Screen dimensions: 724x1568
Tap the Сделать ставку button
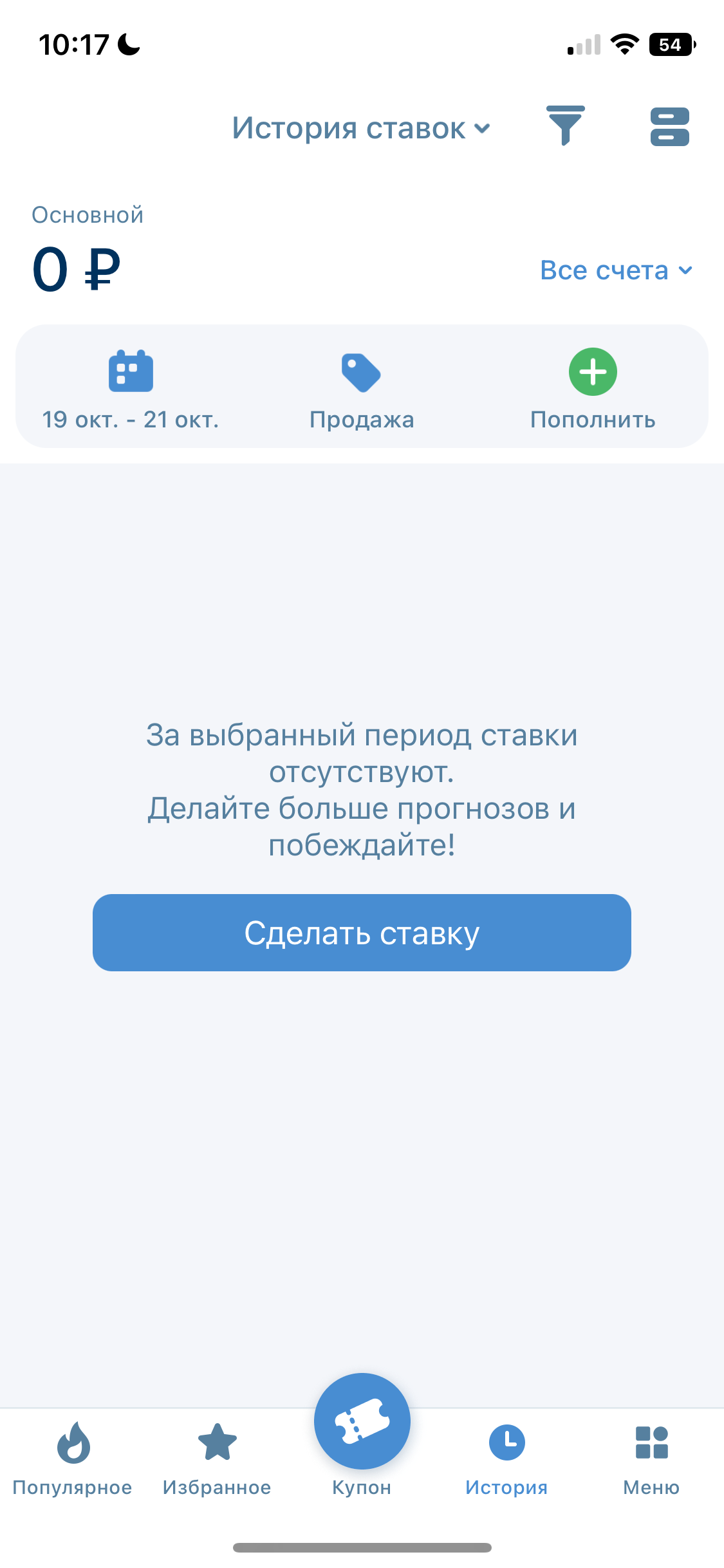coord(362,933)
